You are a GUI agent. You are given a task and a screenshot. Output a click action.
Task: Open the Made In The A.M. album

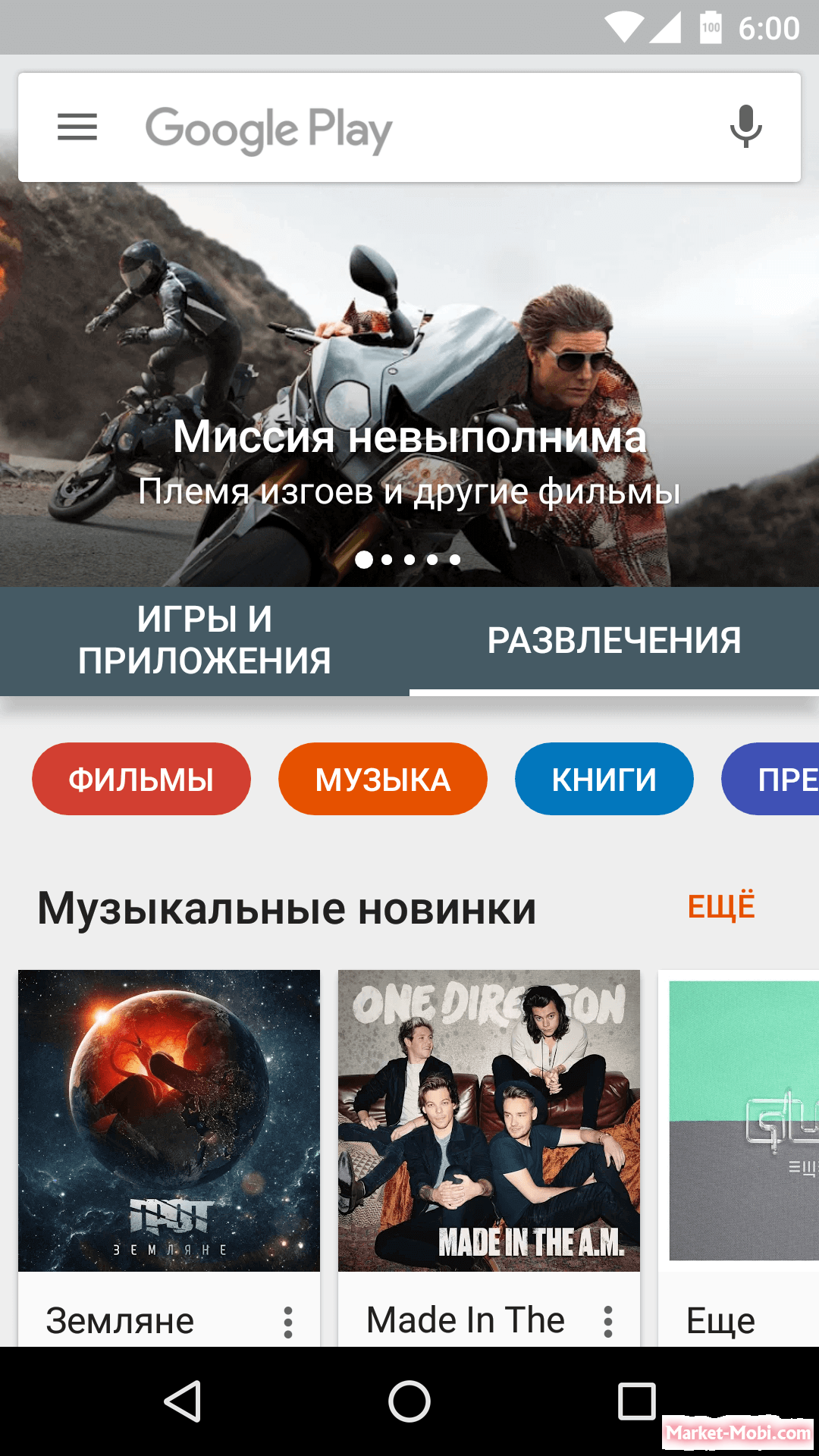(489, 1158)
